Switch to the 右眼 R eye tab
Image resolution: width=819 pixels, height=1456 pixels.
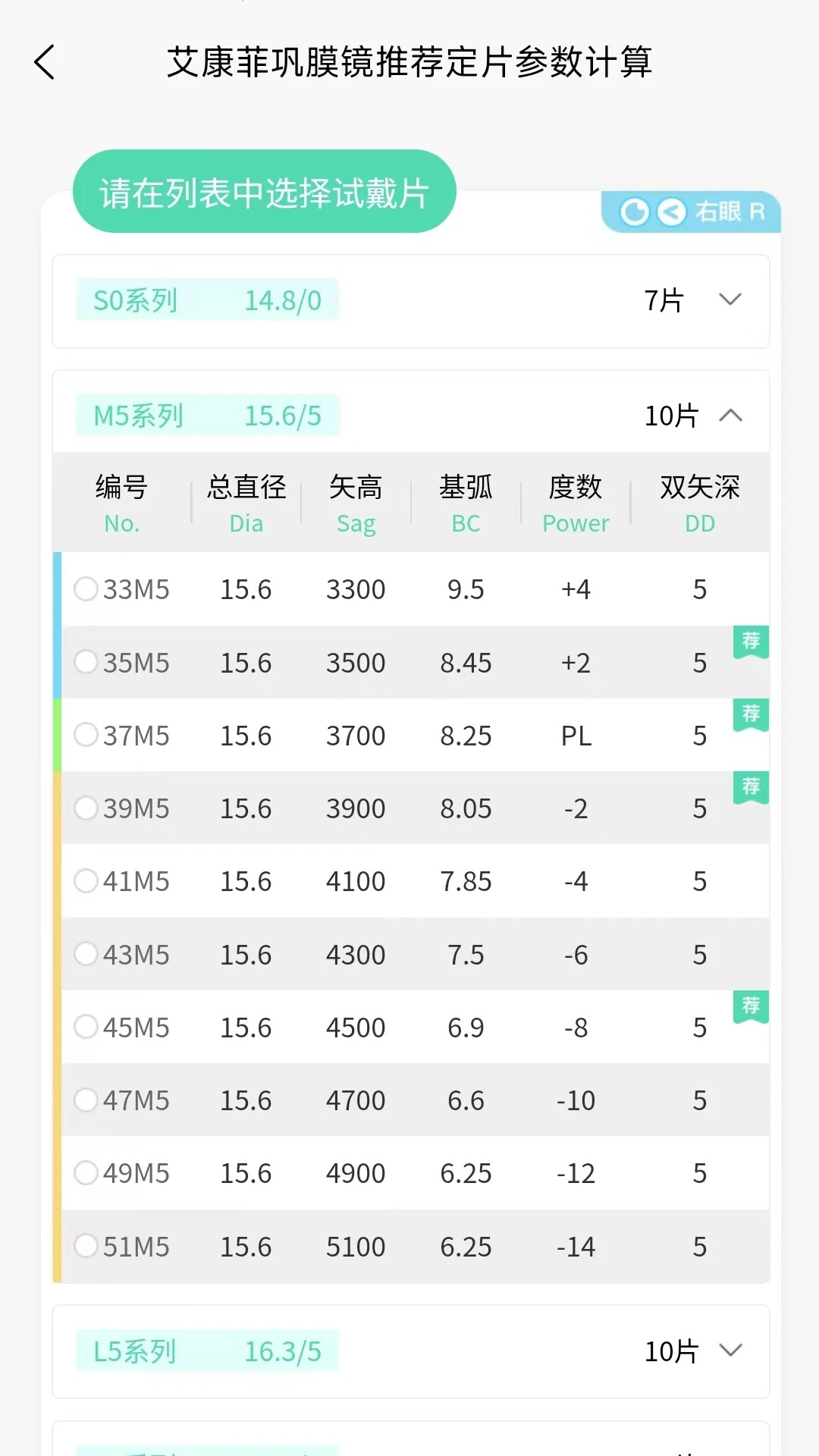pyautogui.click(x=728, y=213)
